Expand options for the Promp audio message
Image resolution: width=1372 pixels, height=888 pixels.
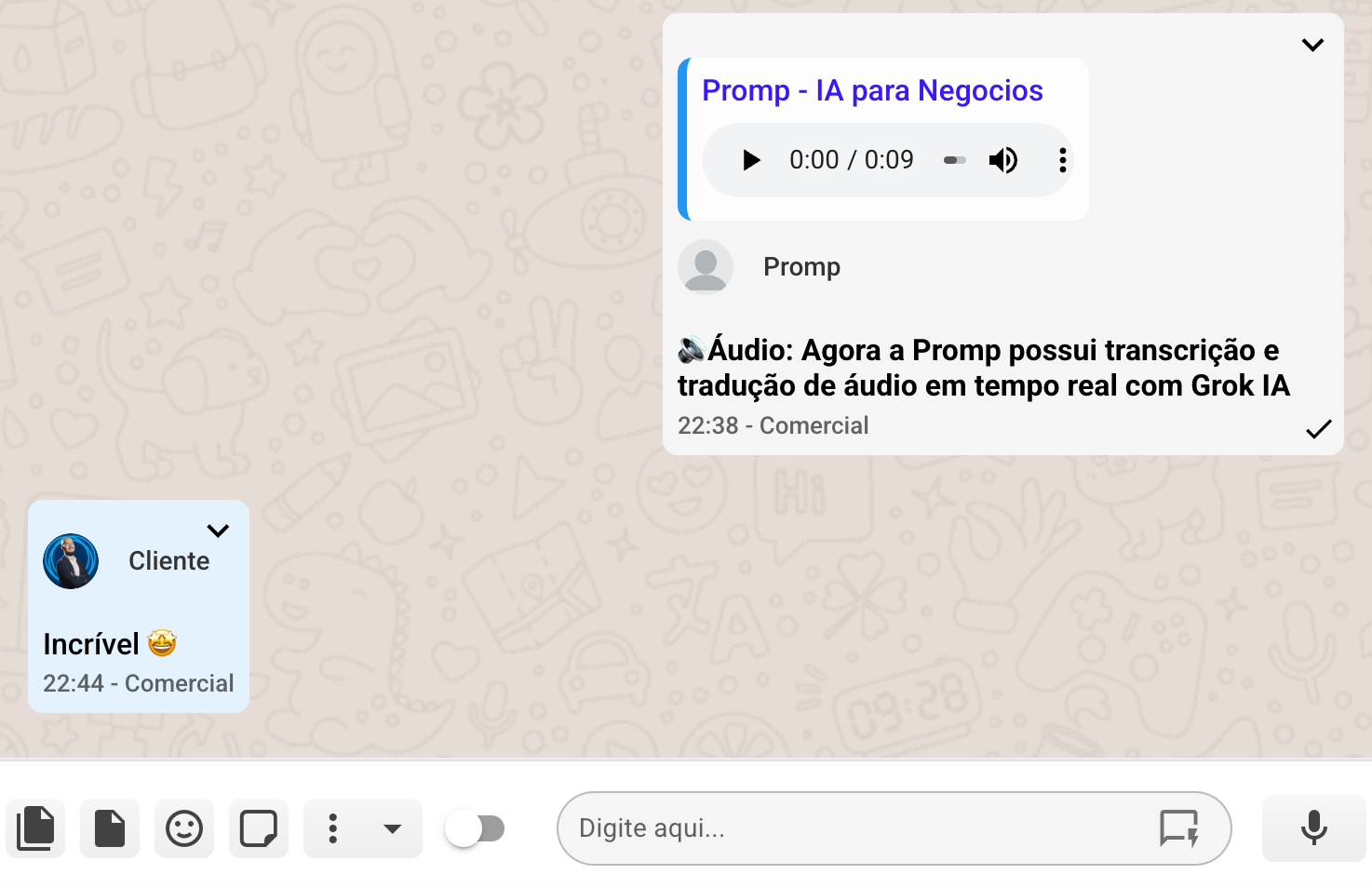(1312, 45)
